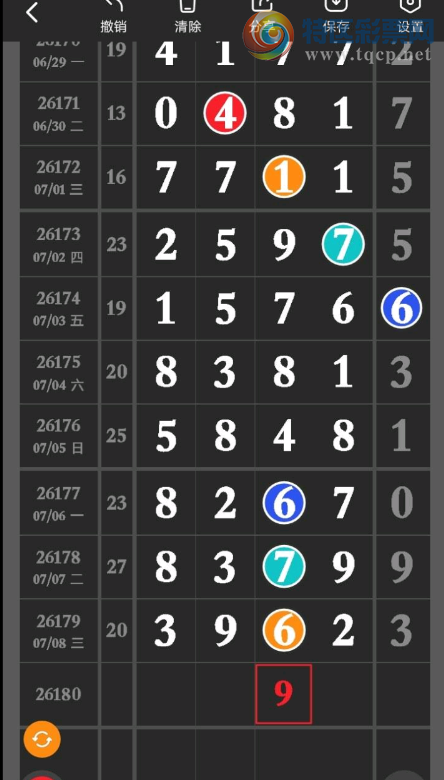Image resolution: width=444 pixels, height=780 pixels.
Task: Save the chart with 保存
Action: tap(336, 17)
